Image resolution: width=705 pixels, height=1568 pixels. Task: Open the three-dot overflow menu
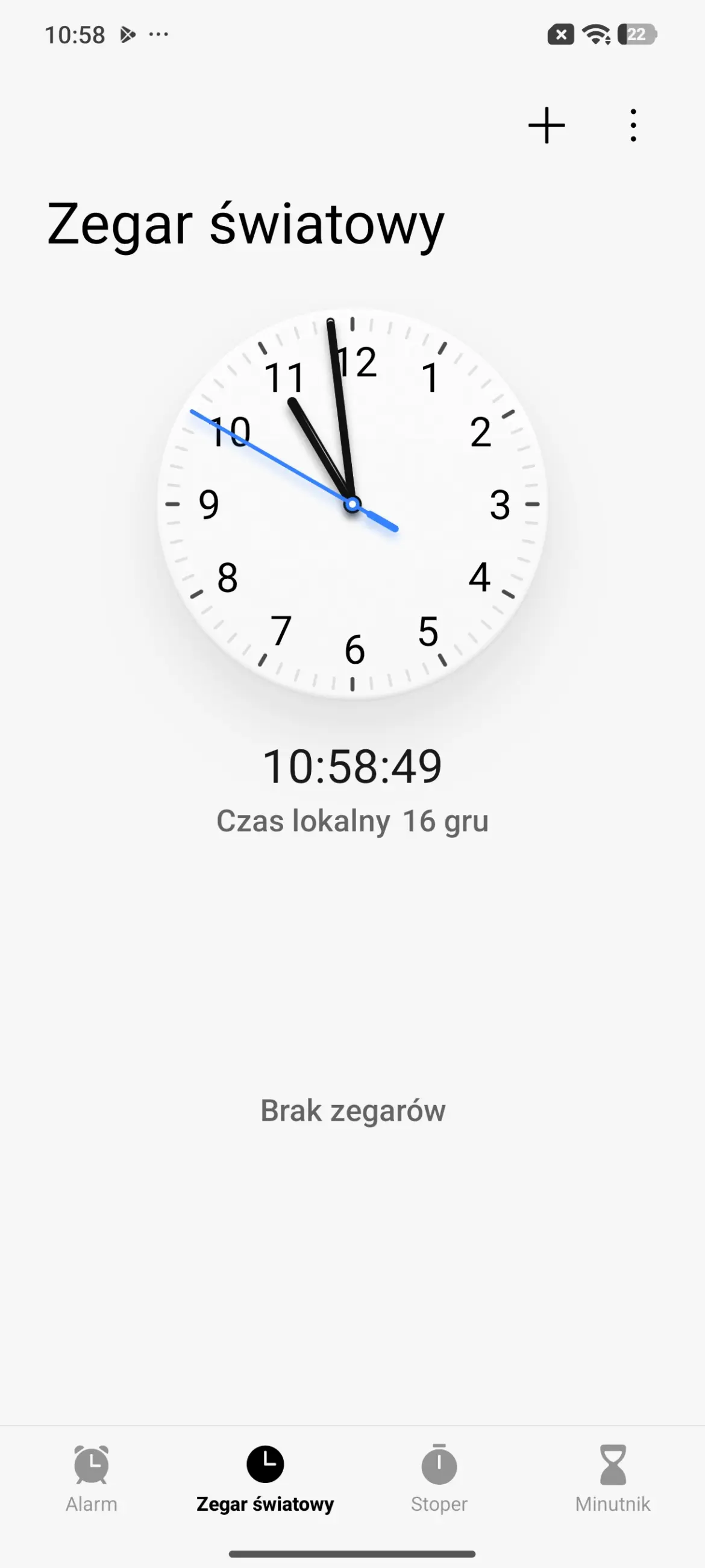click(x=633, y=125)
